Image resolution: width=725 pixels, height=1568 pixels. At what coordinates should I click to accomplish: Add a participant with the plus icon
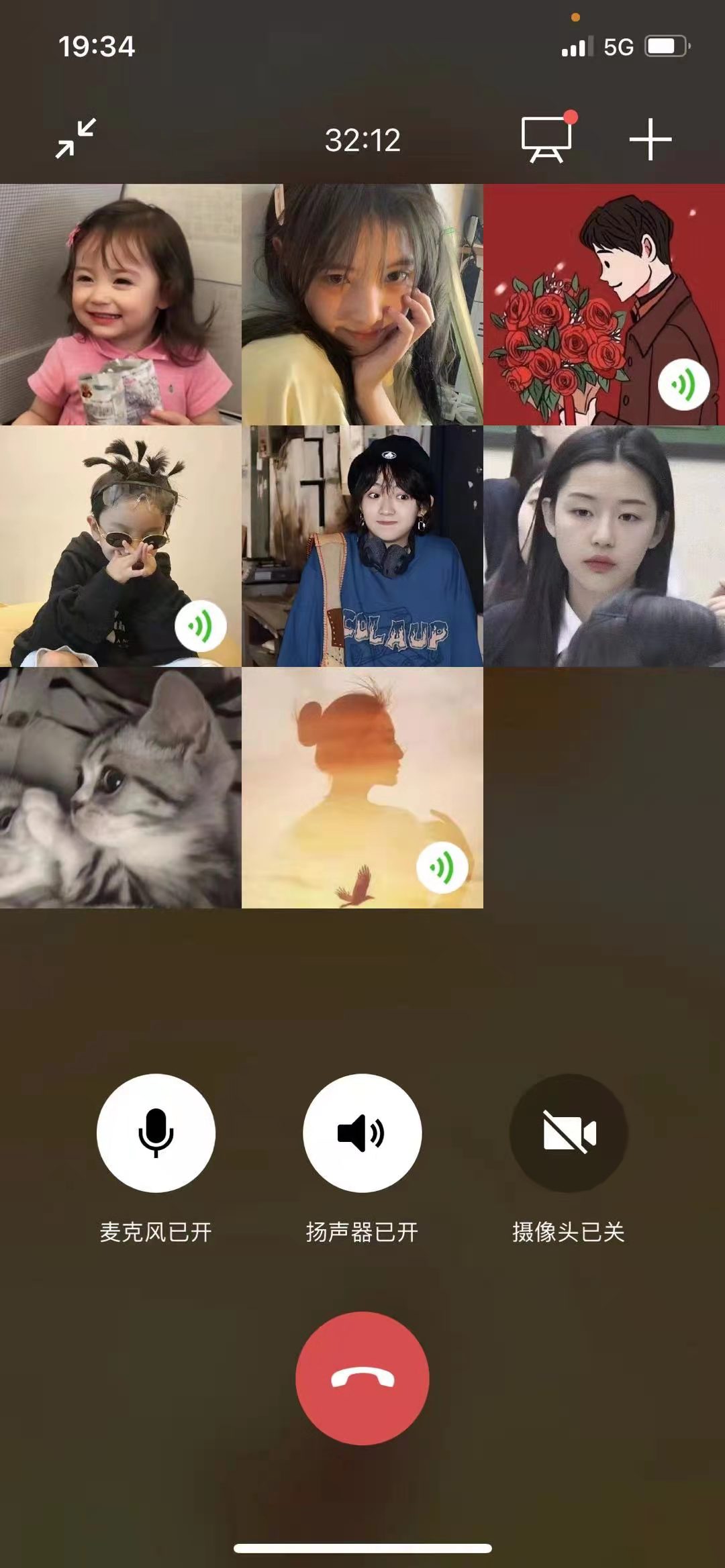pos(650,140)
